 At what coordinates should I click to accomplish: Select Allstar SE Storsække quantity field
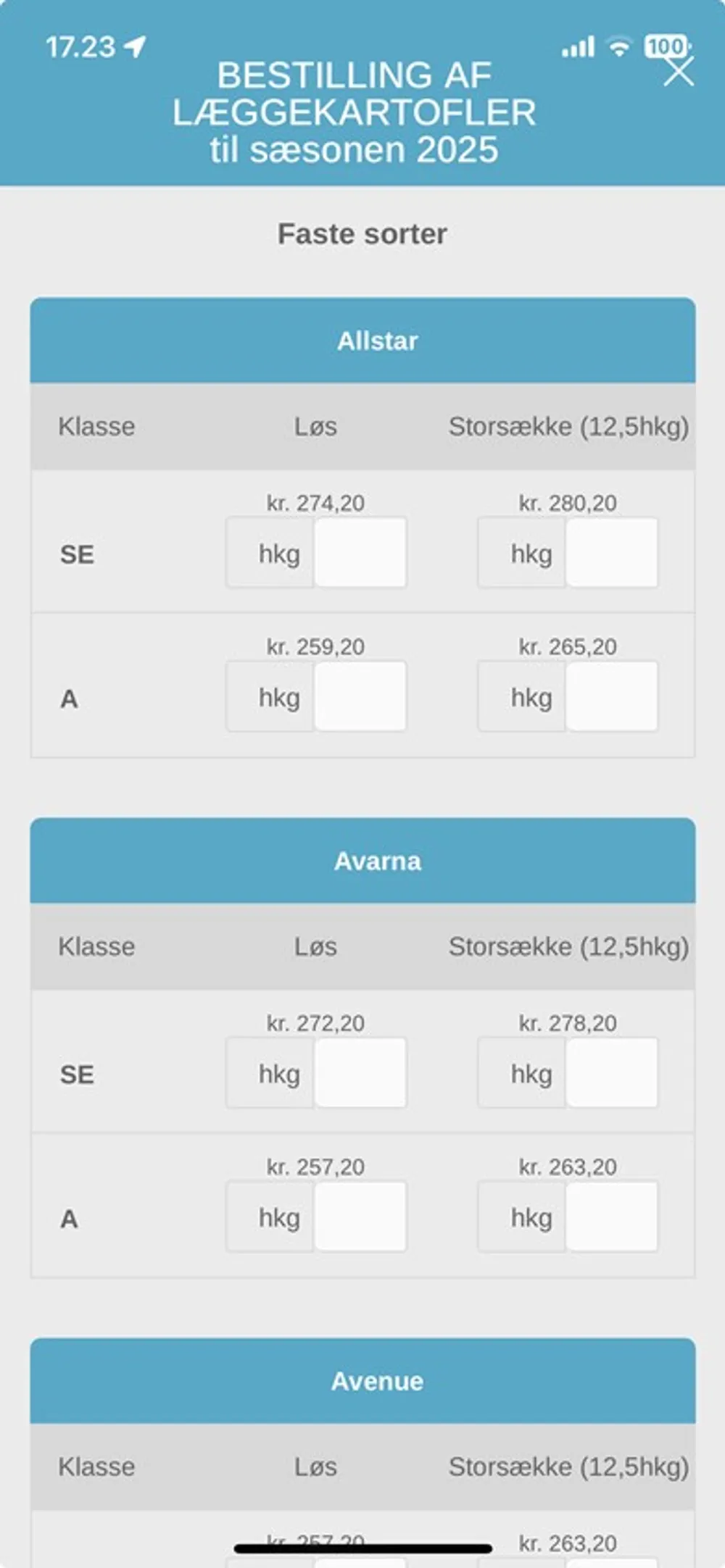tap(611, 553)
